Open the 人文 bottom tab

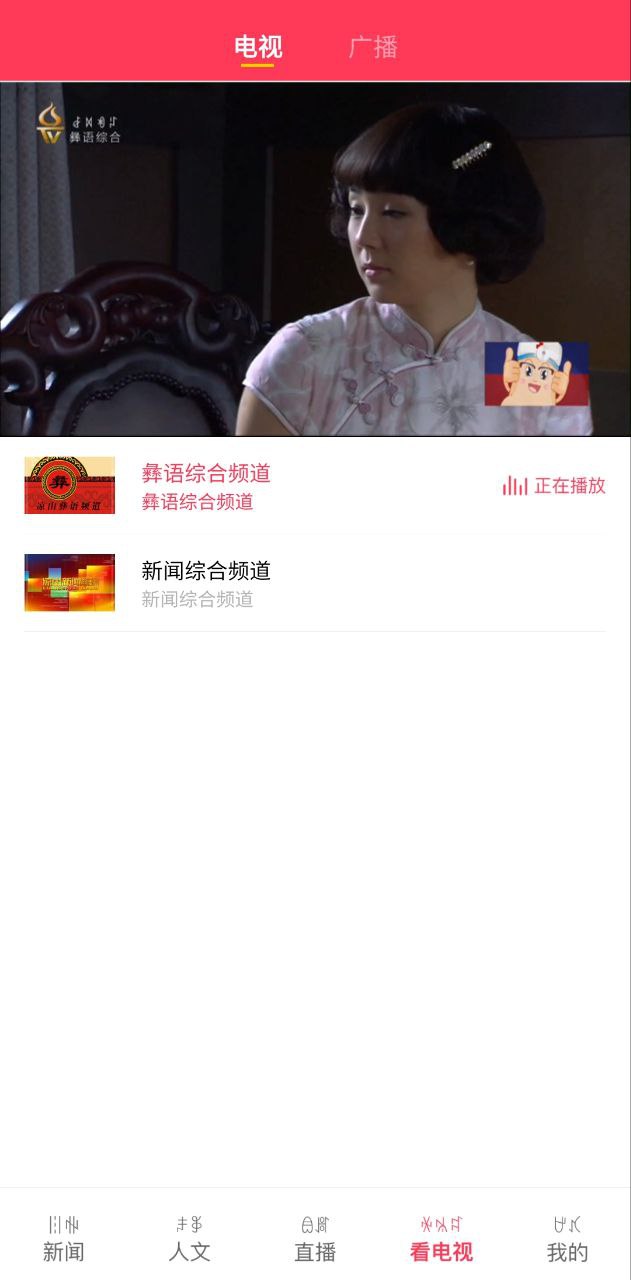[189, 1239]
